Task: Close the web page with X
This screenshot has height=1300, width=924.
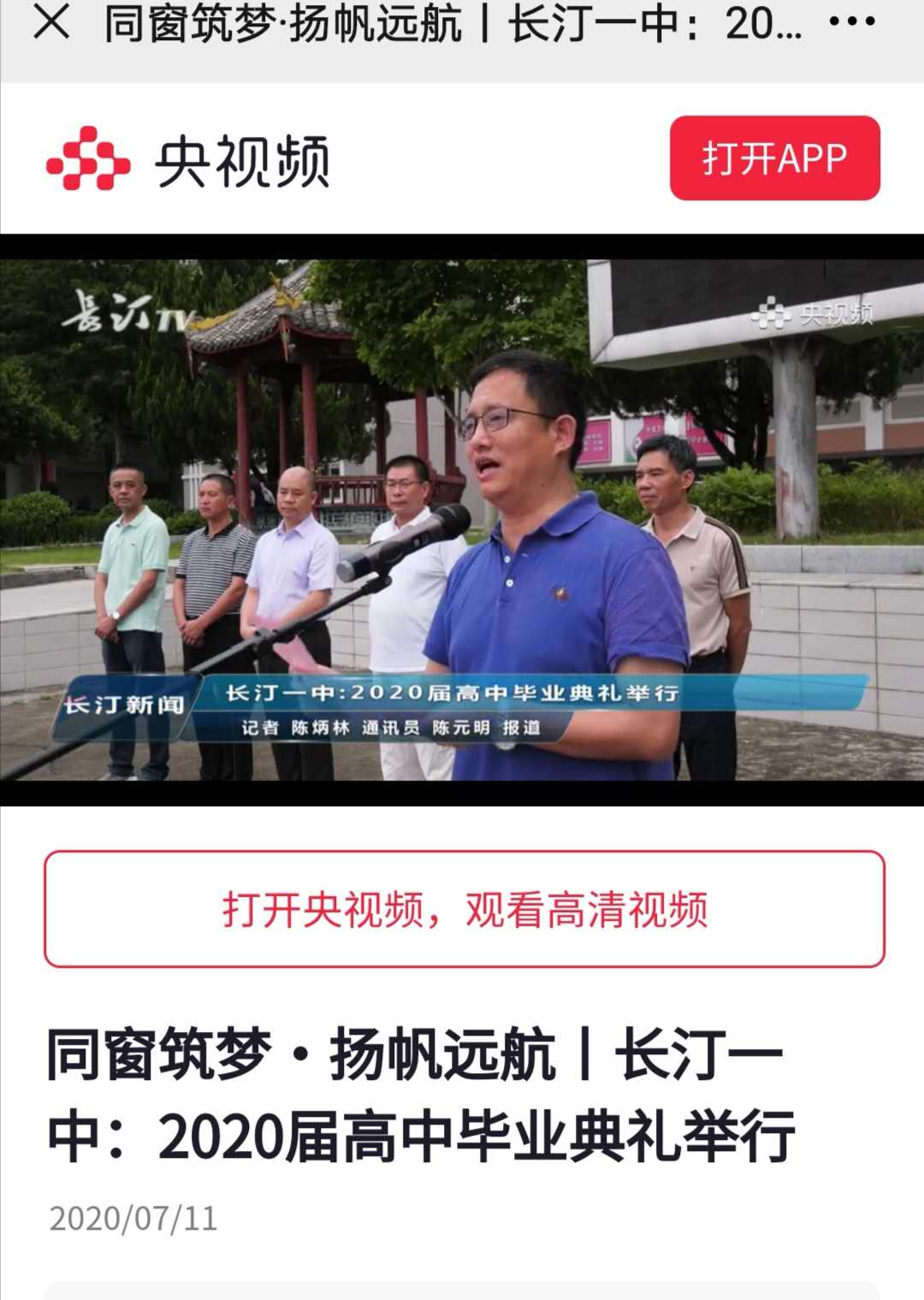Action: tap(51, 23)
